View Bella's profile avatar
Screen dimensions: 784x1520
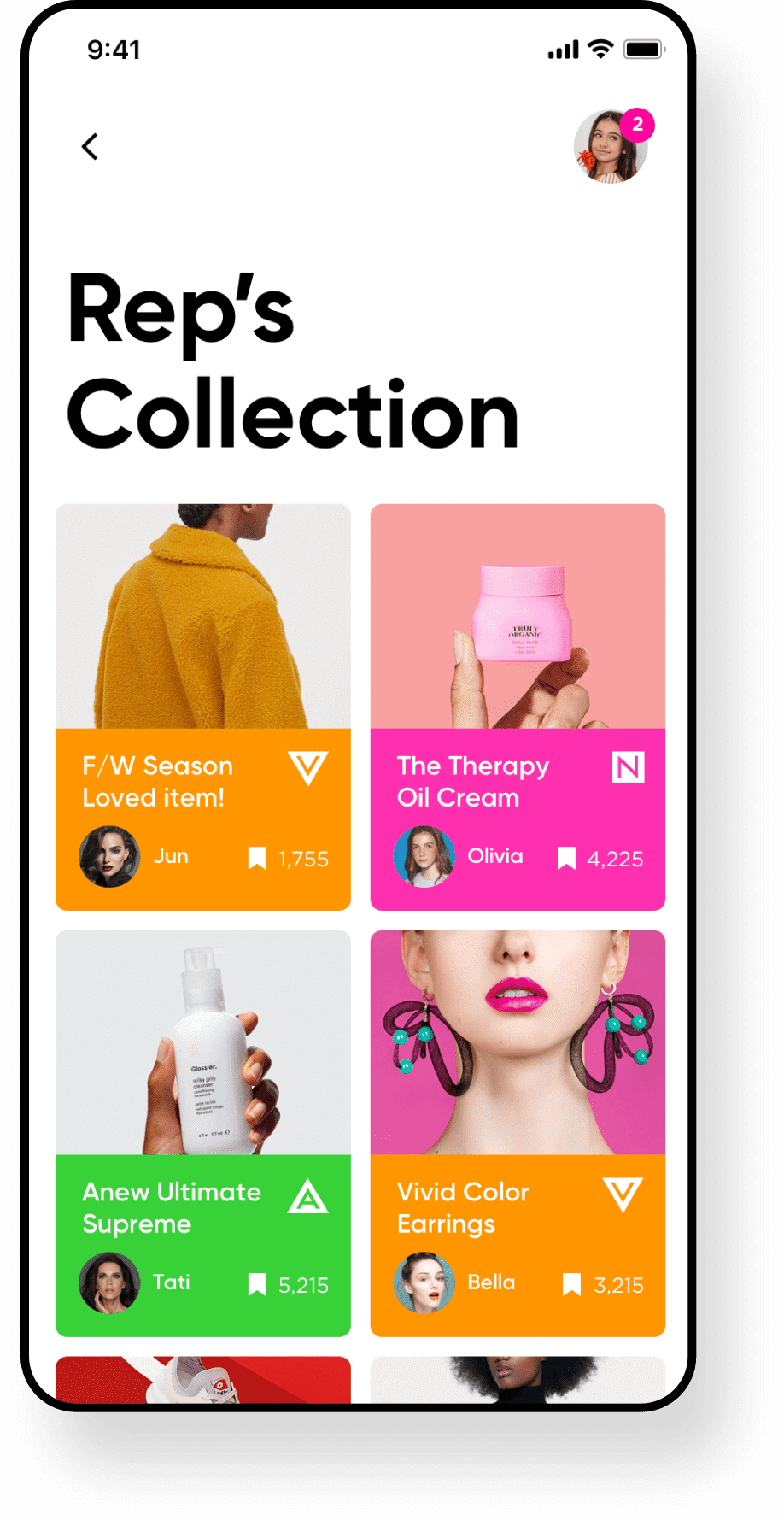point(424,1282)
